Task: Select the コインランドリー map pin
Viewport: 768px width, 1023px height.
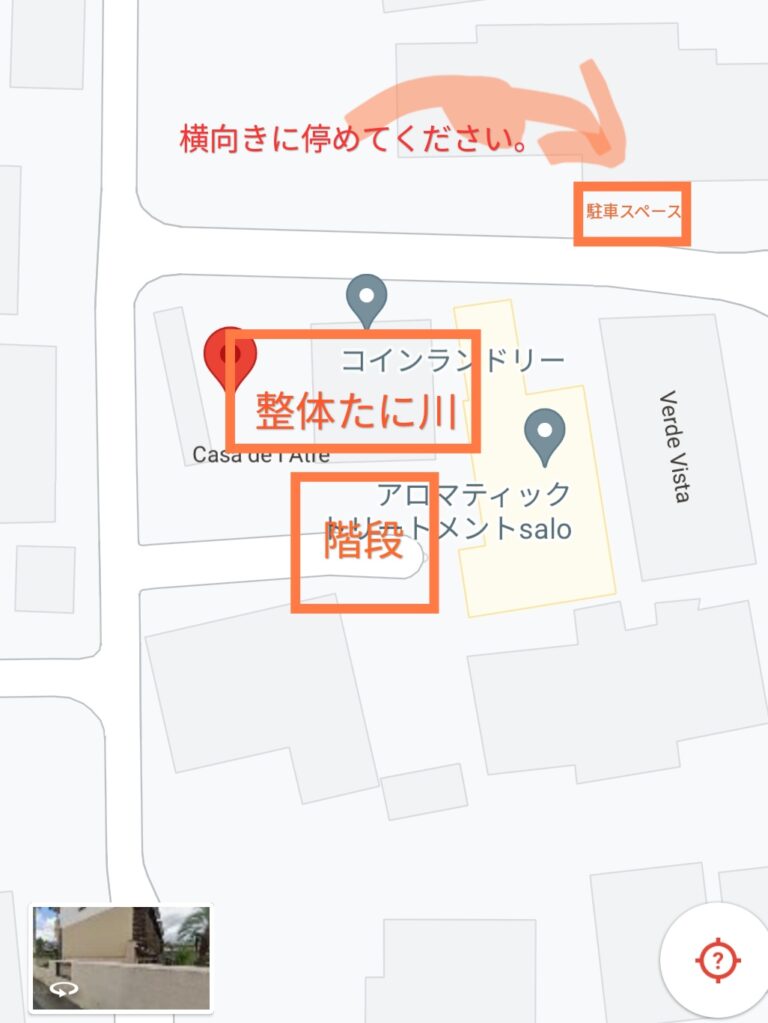Action: pyautogui.click(x=365, y=298)
